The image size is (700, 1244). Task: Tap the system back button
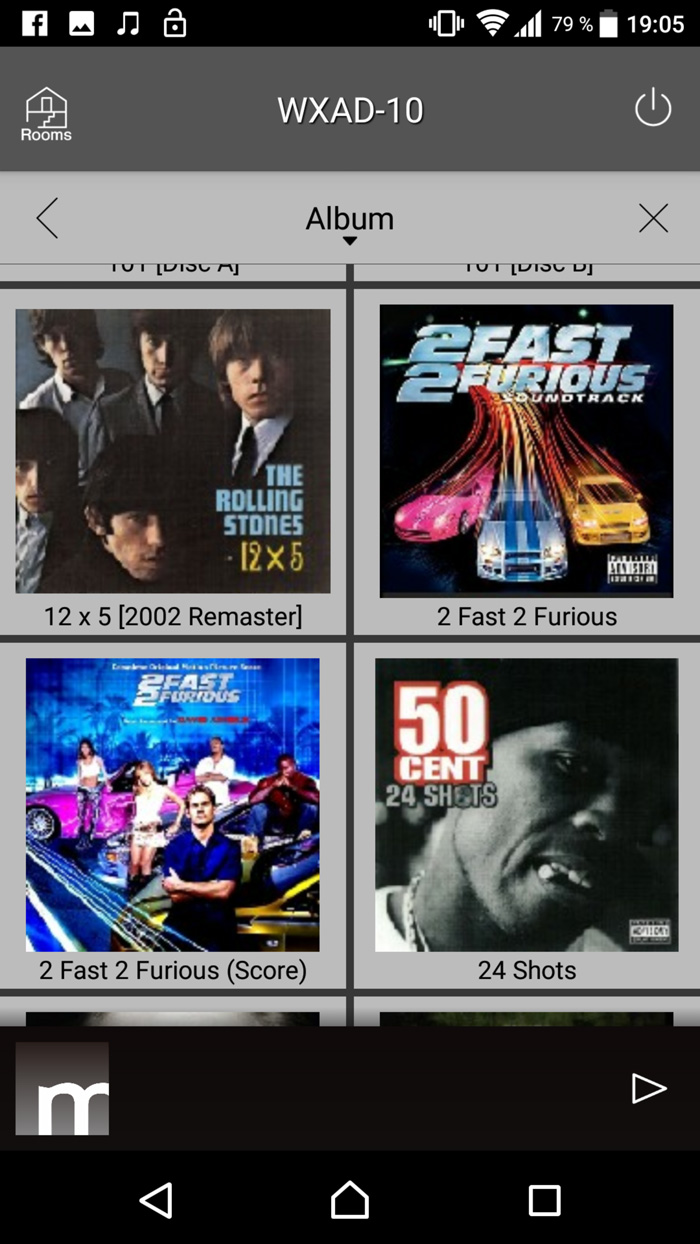click(156, 1200)
